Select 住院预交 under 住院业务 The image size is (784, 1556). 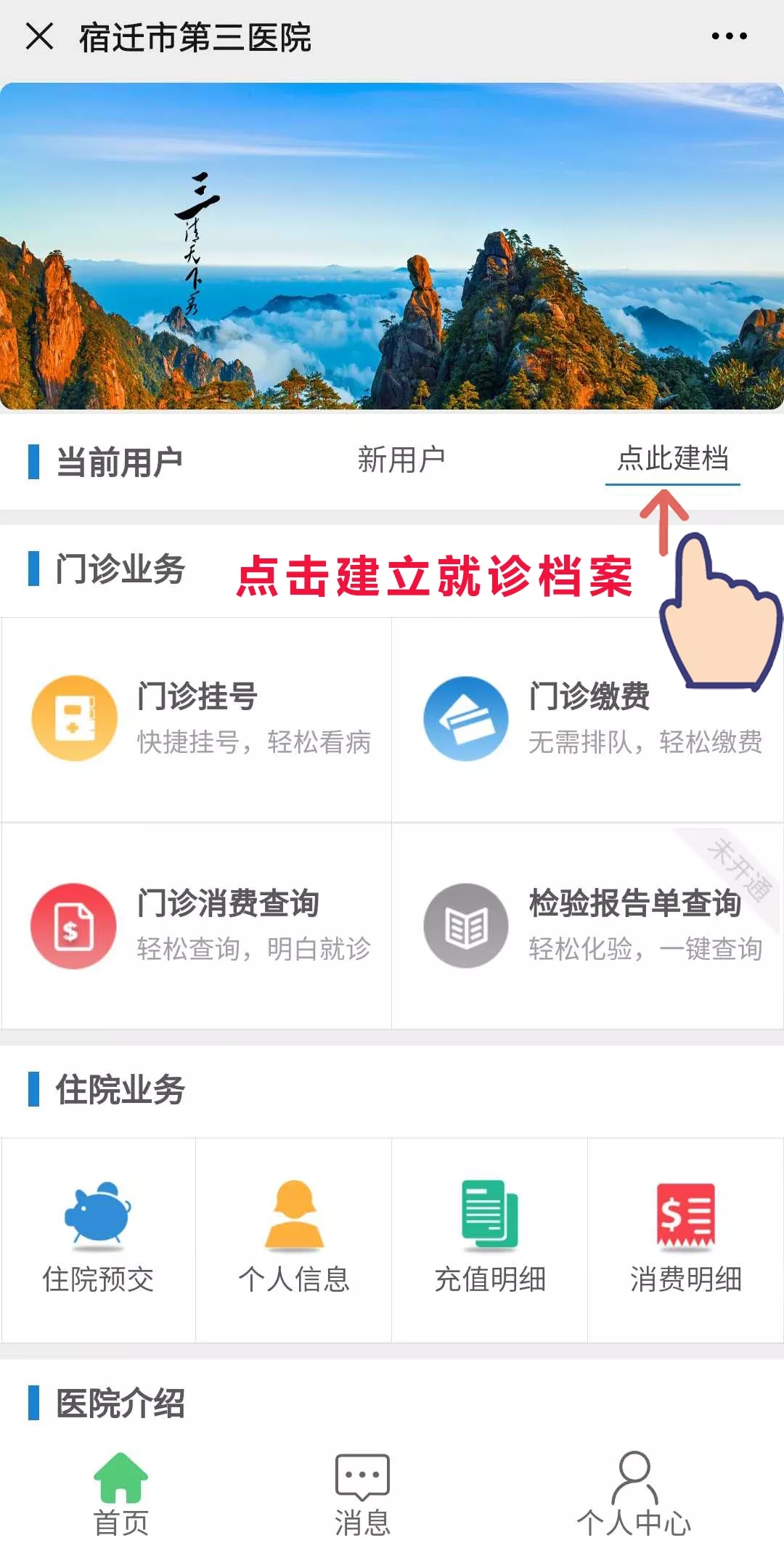click(99, 1238)
